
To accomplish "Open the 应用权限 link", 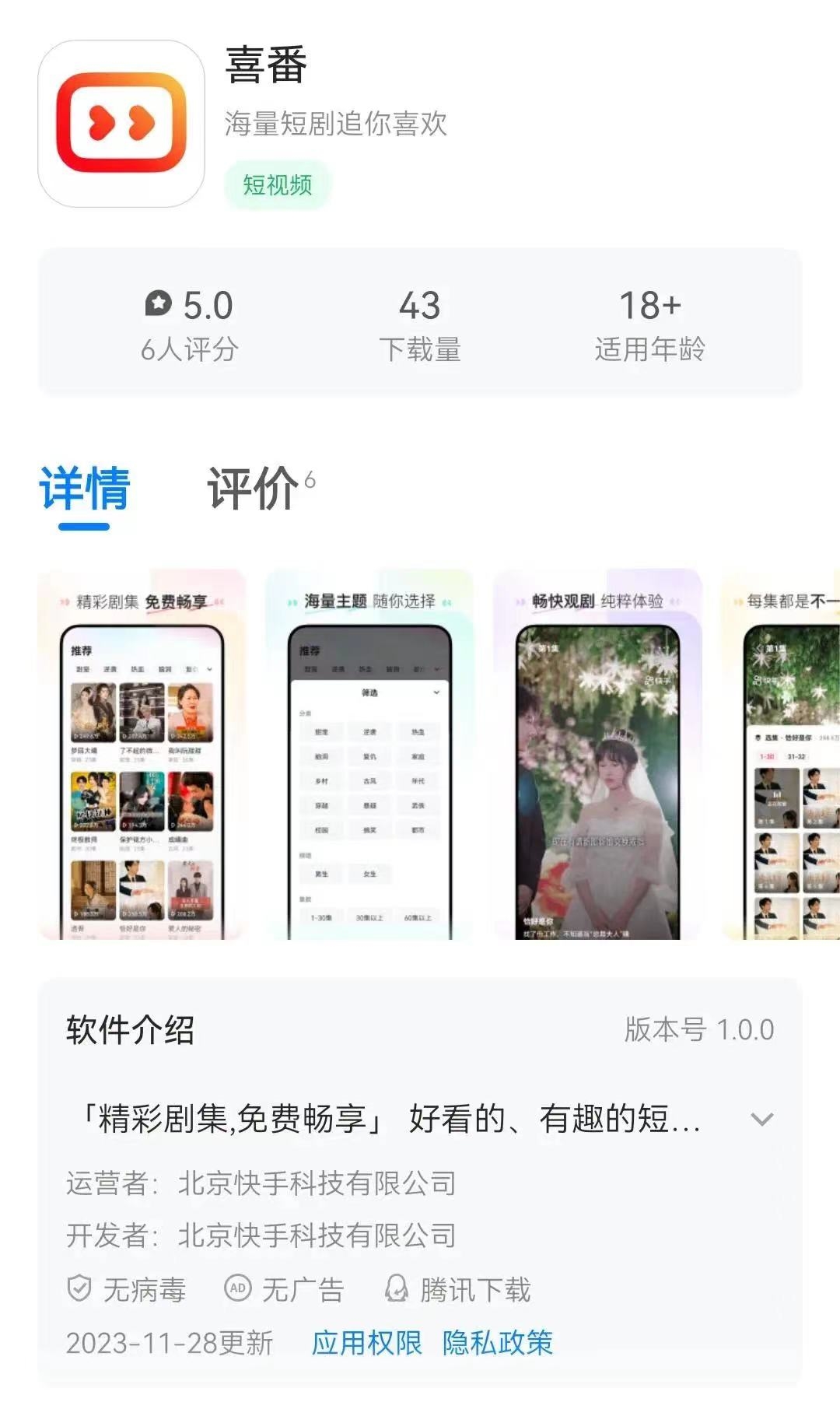I will tap(366, 1342).
